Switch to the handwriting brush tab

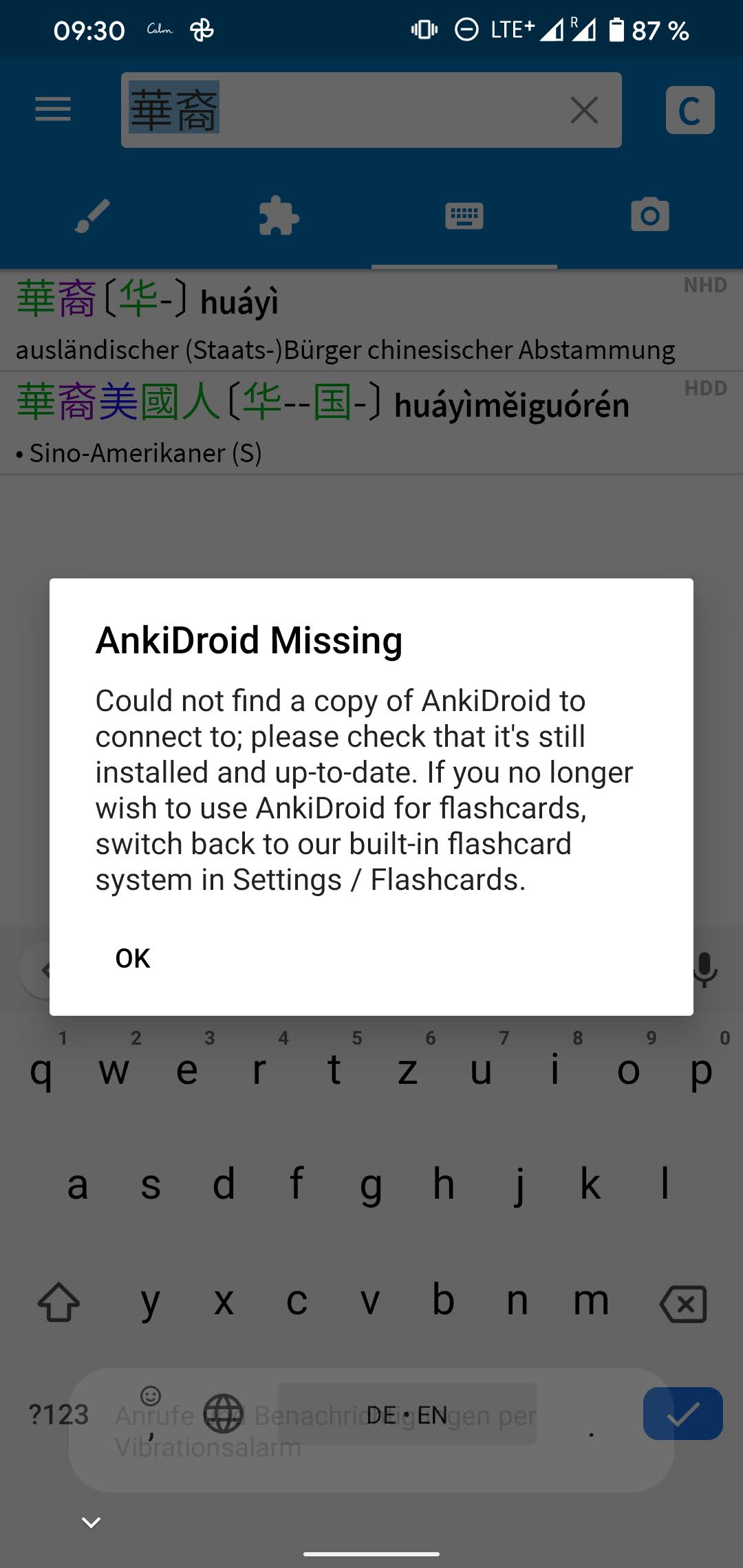[x=93, y=217]
